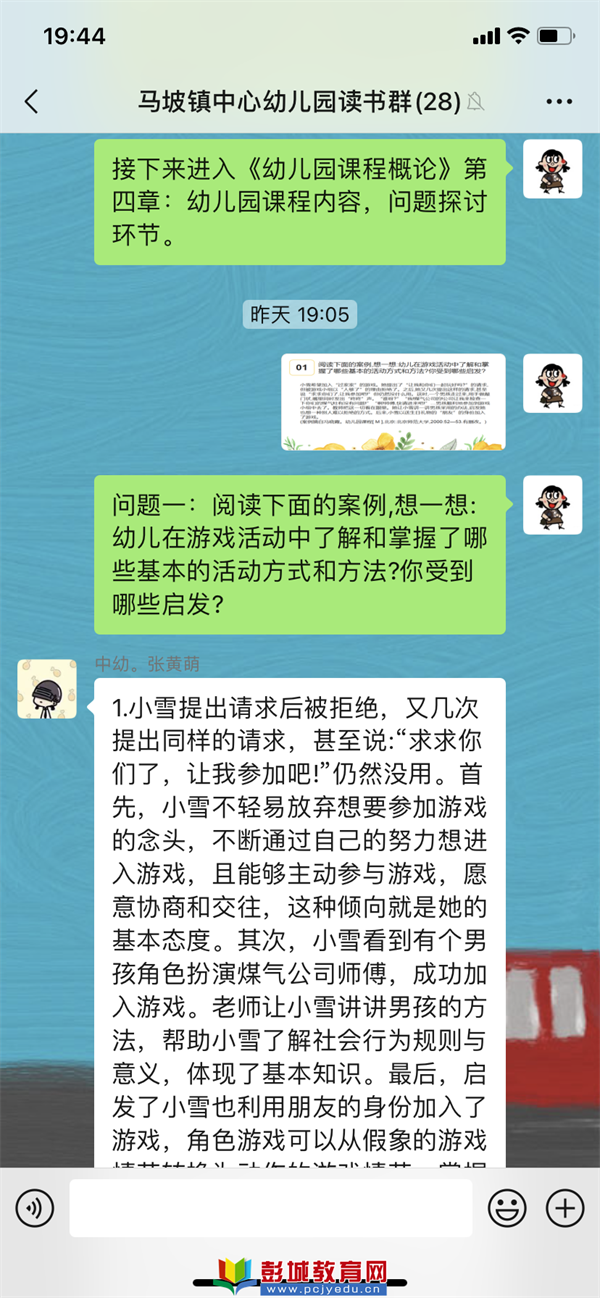Tap the message text field

pos(270,1208)
